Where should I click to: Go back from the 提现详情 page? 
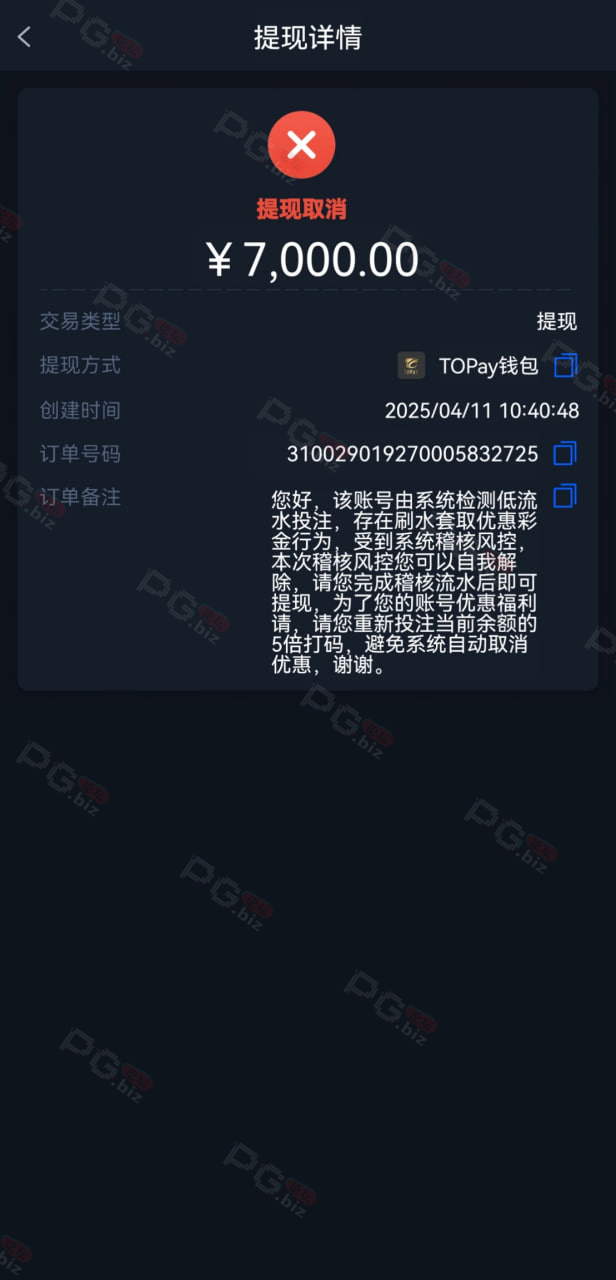pyautogui.click(x=24, y=37)
